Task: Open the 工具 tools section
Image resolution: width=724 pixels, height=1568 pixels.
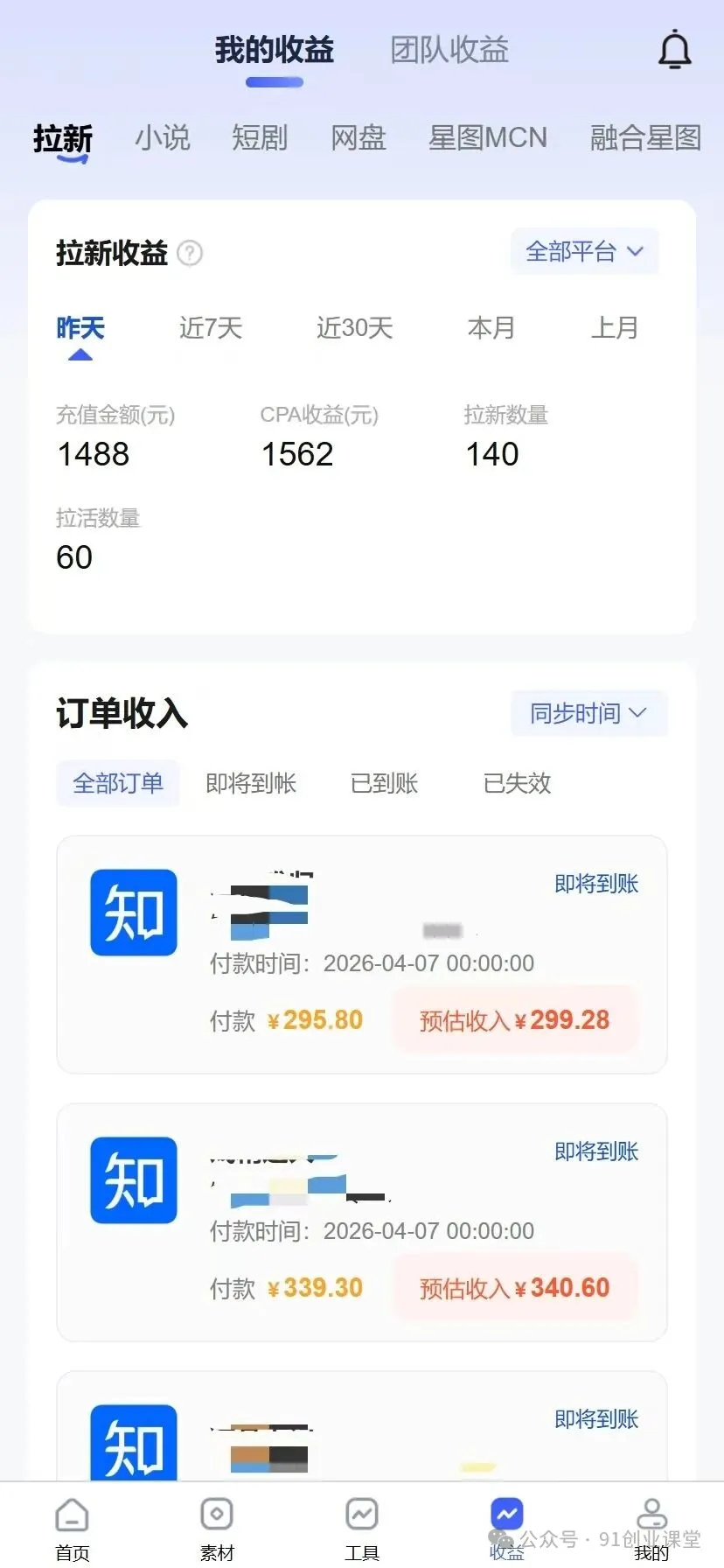Action: click(x=362, y=1527)
